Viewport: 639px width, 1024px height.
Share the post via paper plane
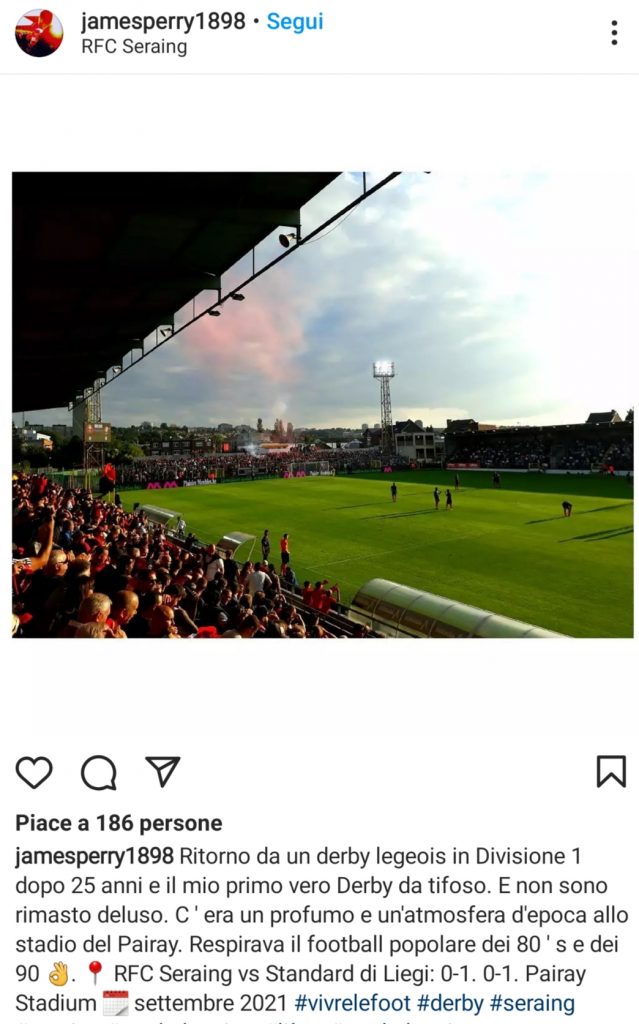[x=162, y=771]
